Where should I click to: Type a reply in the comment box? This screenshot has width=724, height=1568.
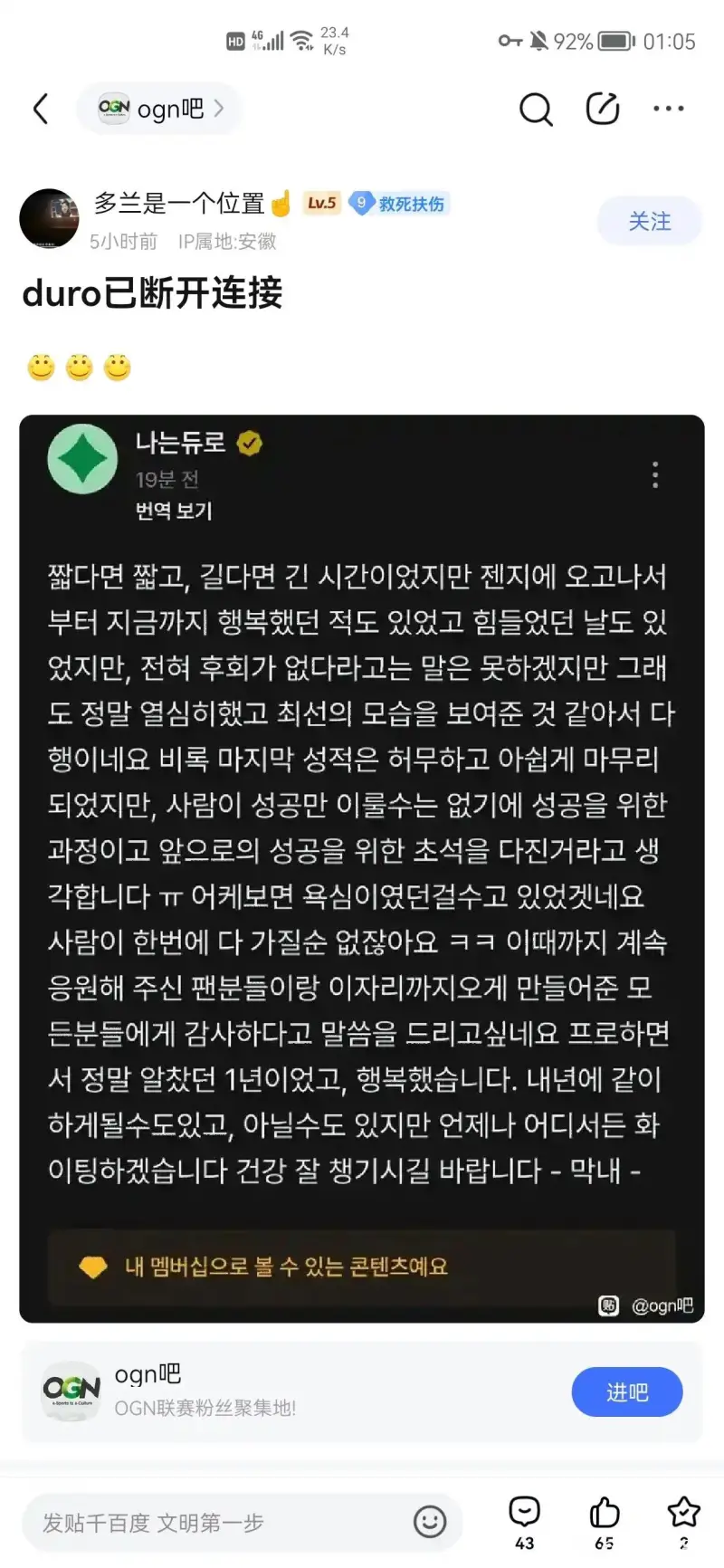[217, 1523]
